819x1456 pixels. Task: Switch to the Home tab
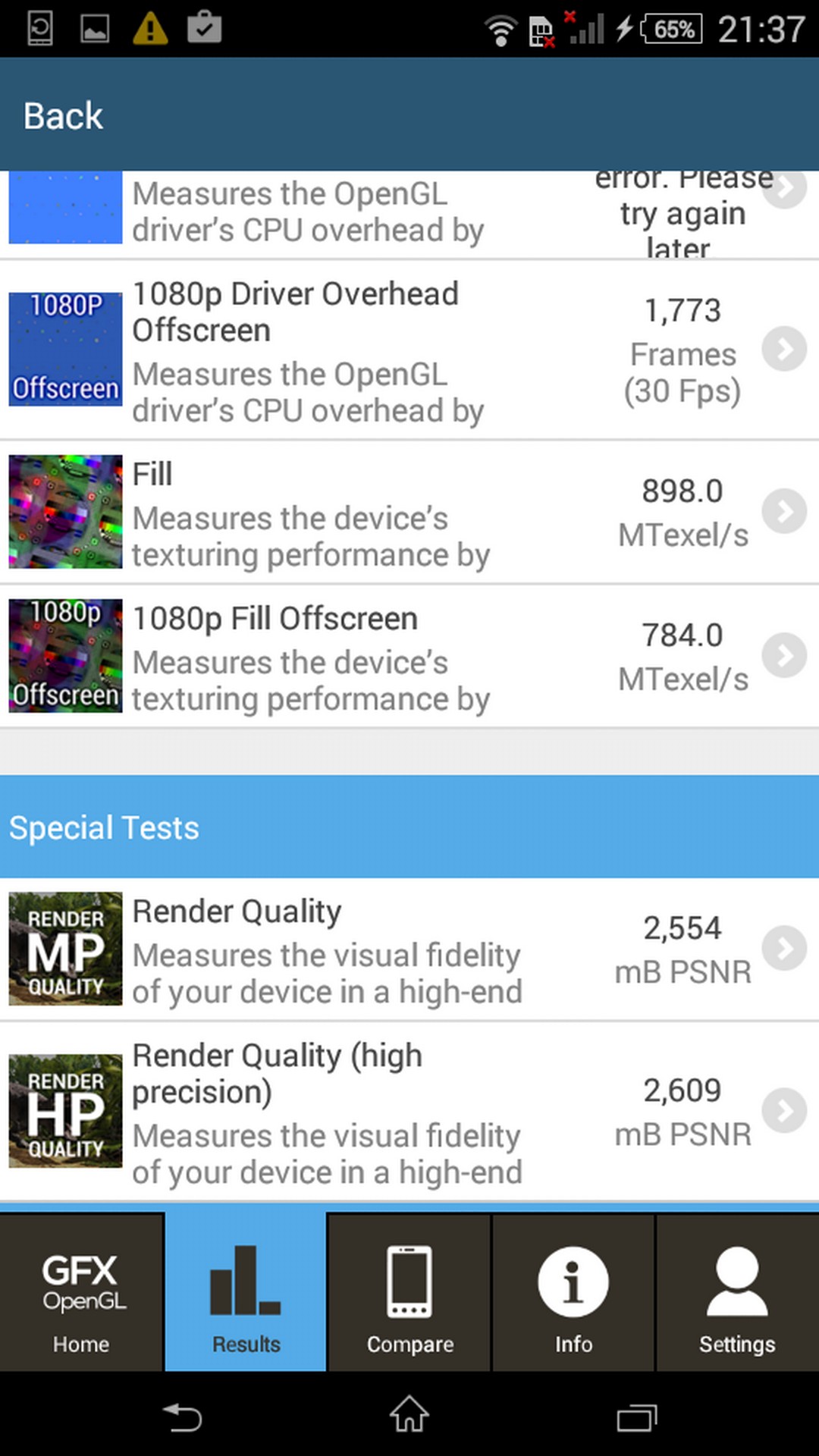click(81, 1292)
